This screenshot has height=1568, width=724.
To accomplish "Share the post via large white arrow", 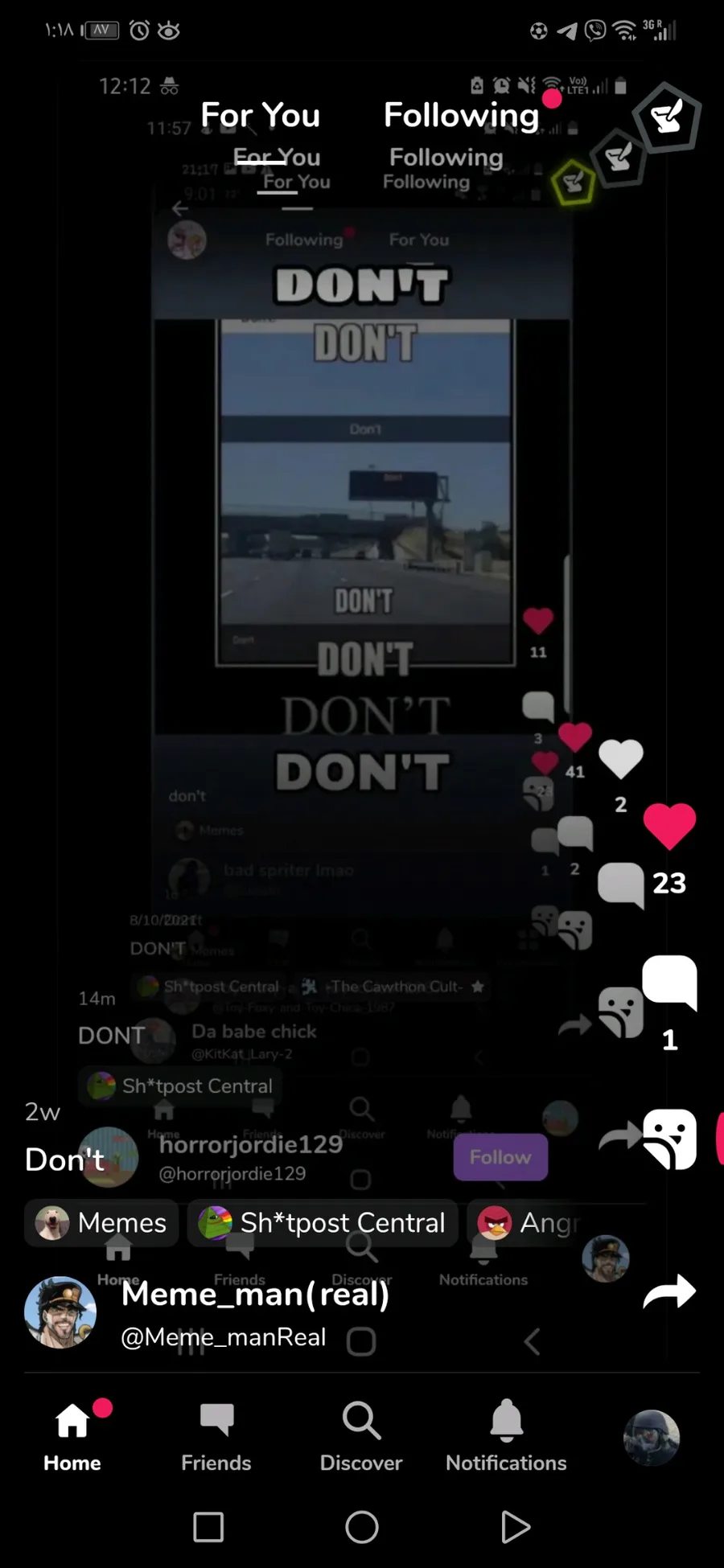I will [669, 1291].
